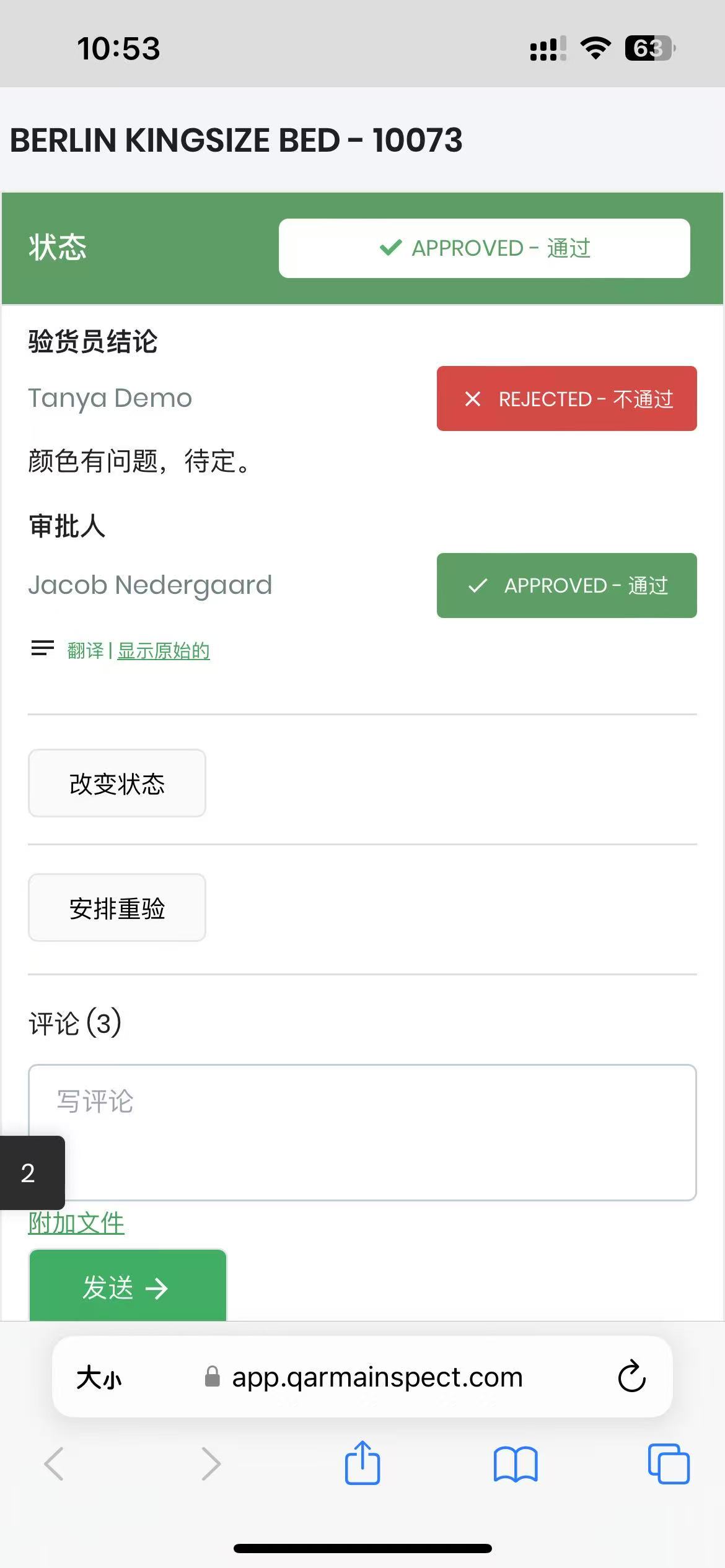Open the 大小 page settings in Safari
The width and height of the screenshot is (725, 1568).
(99, 1378)
